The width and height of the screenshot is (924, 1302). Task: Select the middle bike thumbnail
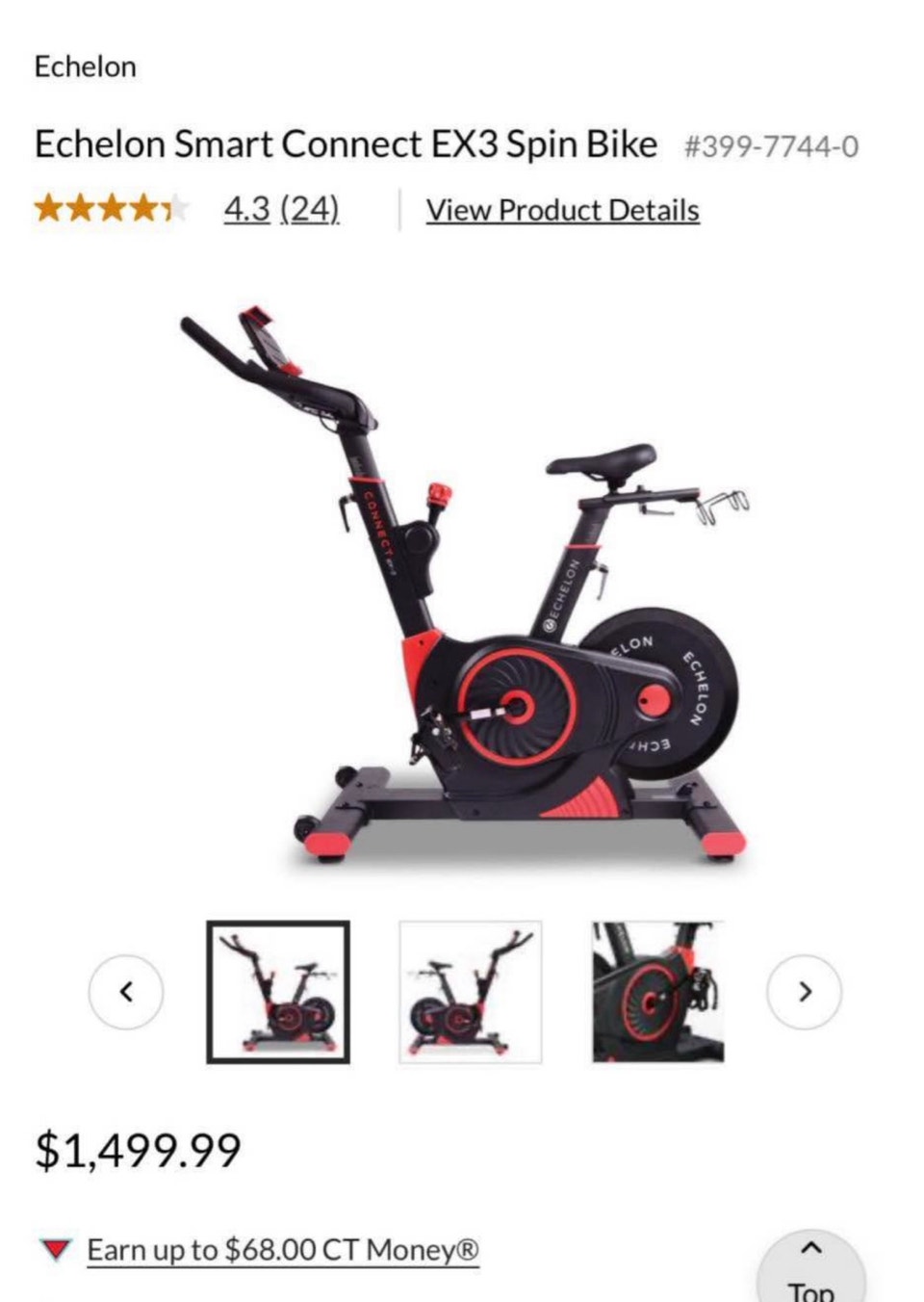point(469,989)
